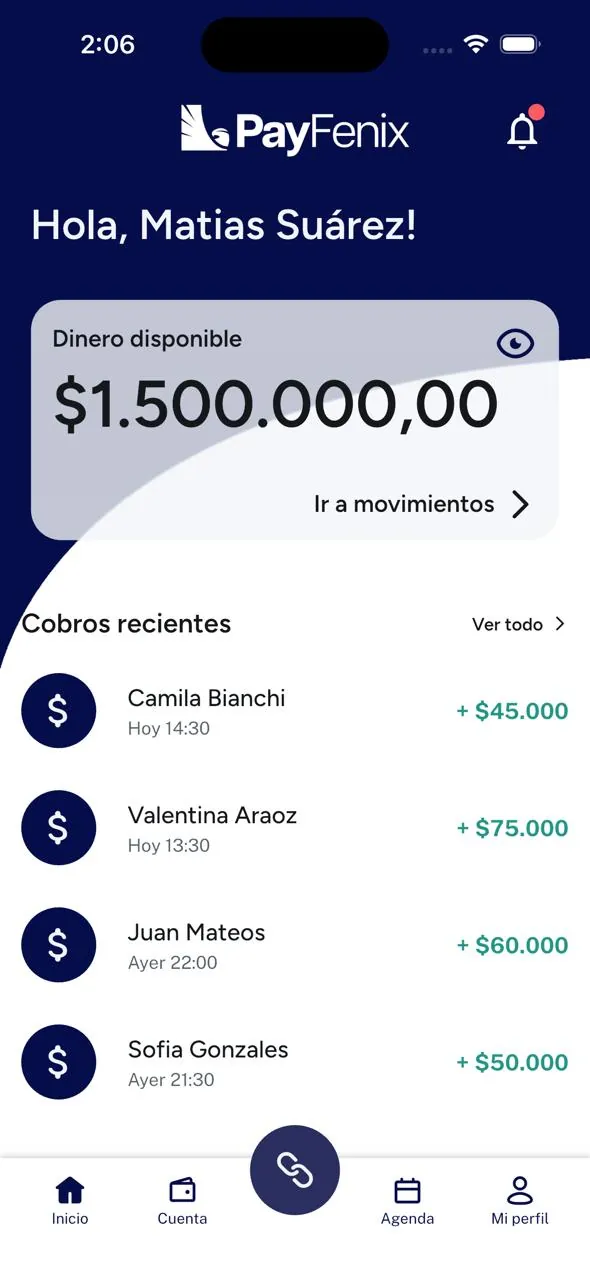590x1280 pixels.
Task: Go to Ir a movimientos
Action: tap(422, 504)
